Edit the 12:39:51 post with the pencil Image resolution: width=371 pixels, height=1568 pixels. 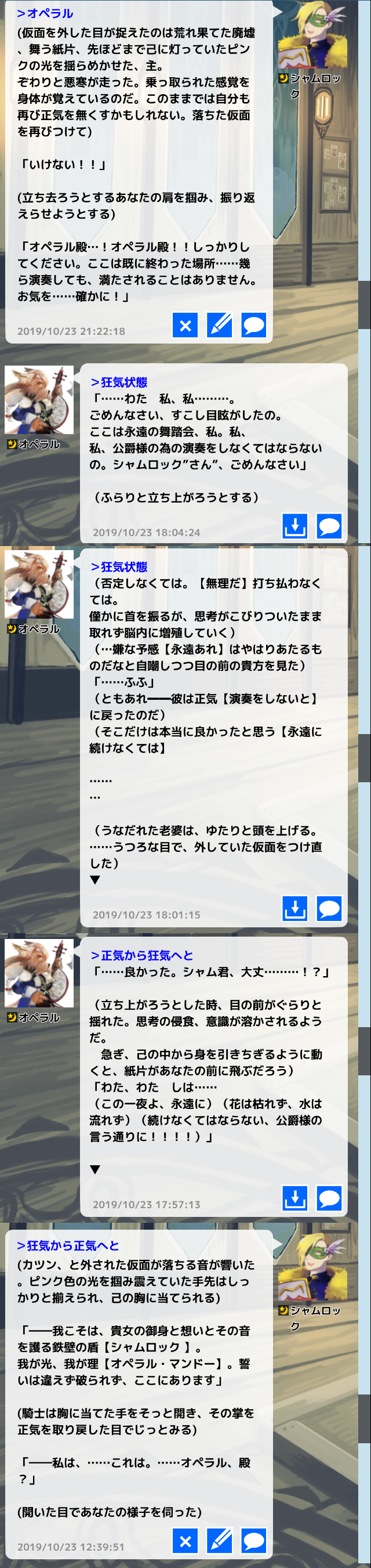(x=219, y=1541)
